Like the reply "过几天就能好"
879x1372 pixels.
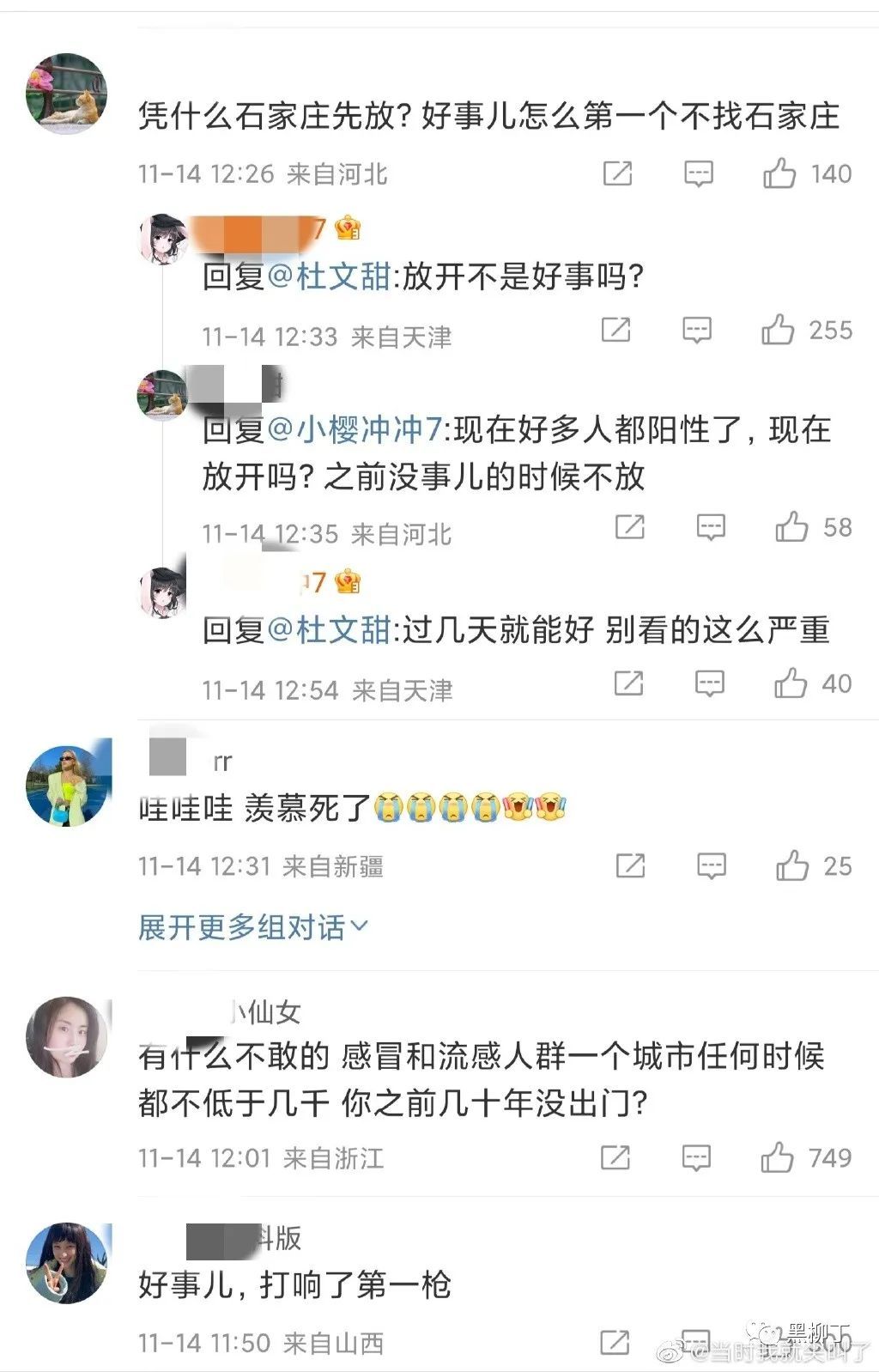click(791, 684)
